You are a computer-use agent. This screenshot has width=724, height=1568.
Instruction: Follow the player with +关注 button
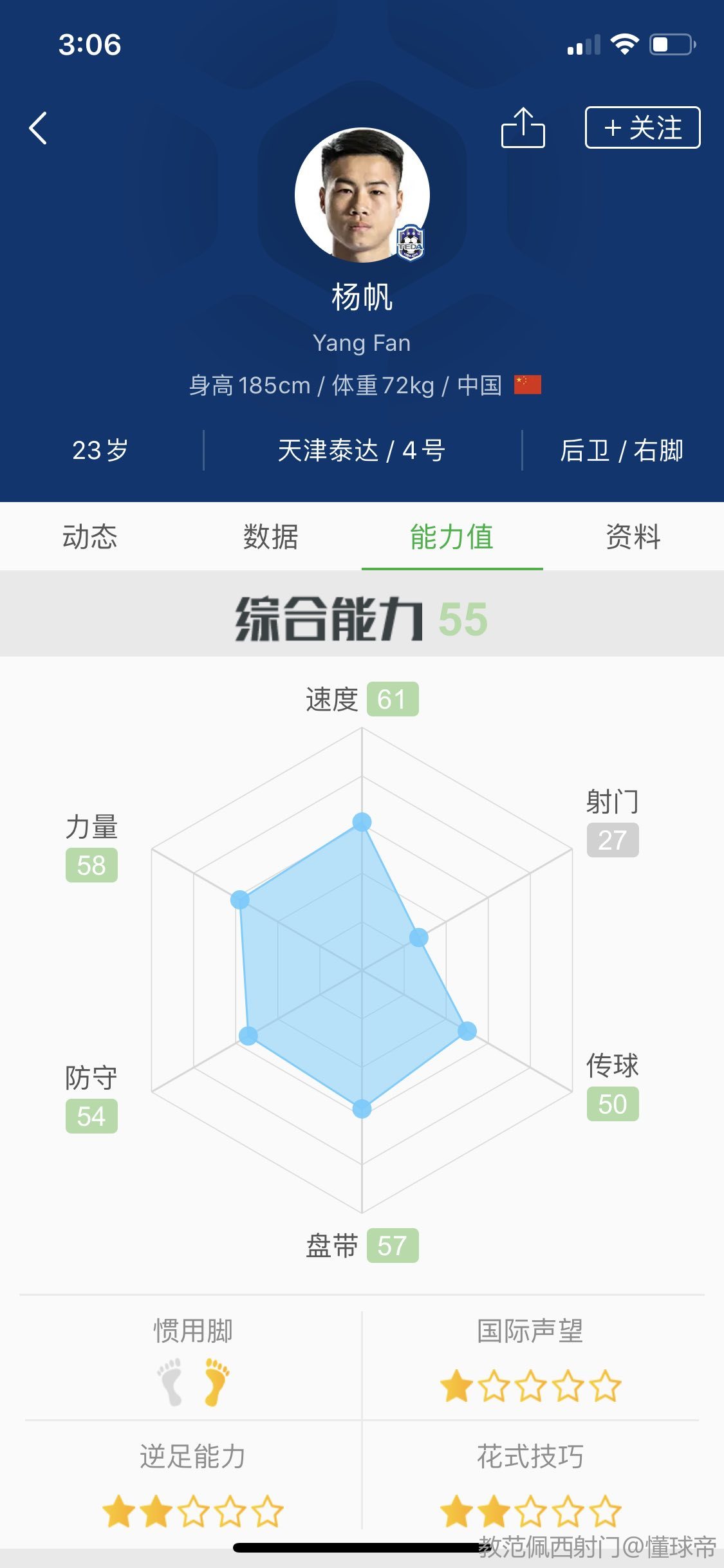(642, 128)
